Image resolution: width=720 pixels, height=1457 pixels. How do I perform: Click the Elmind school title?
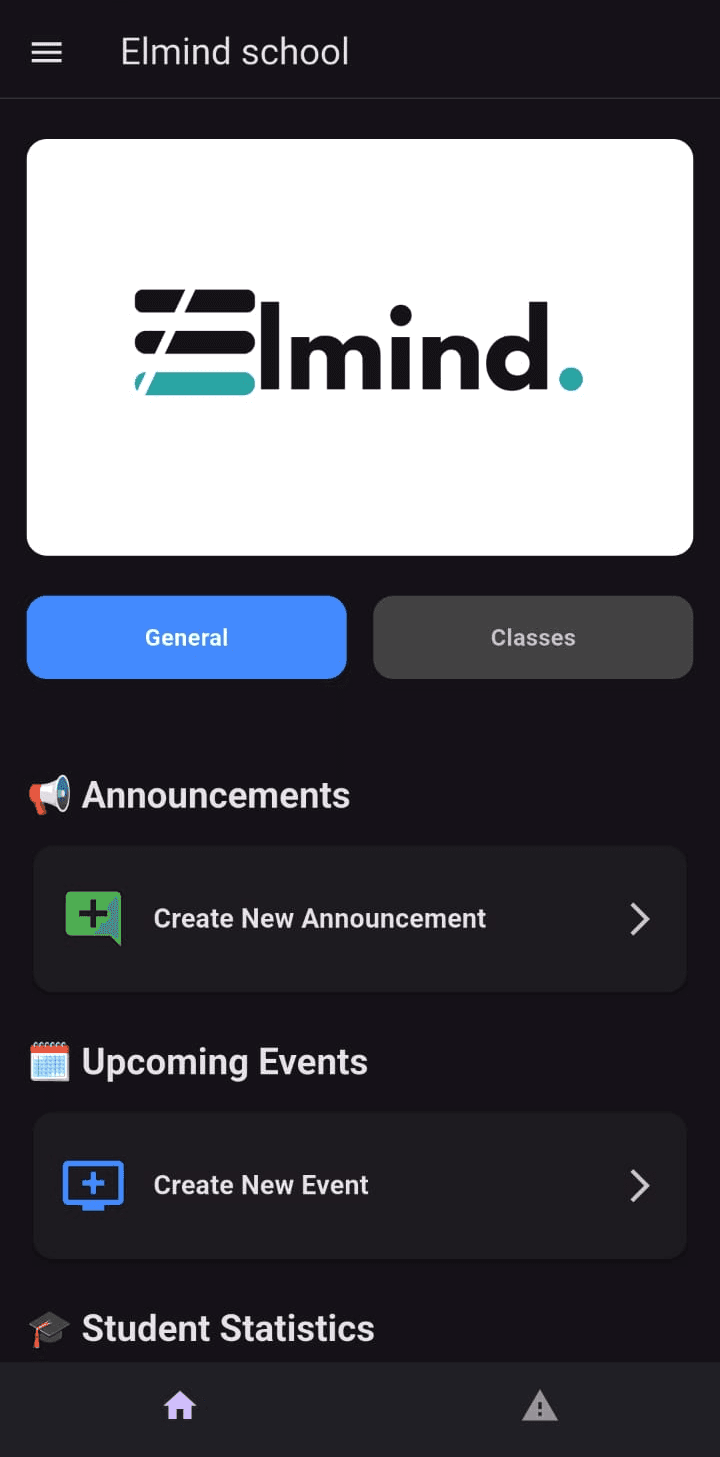pyautogui.click(x=234, y=51)
